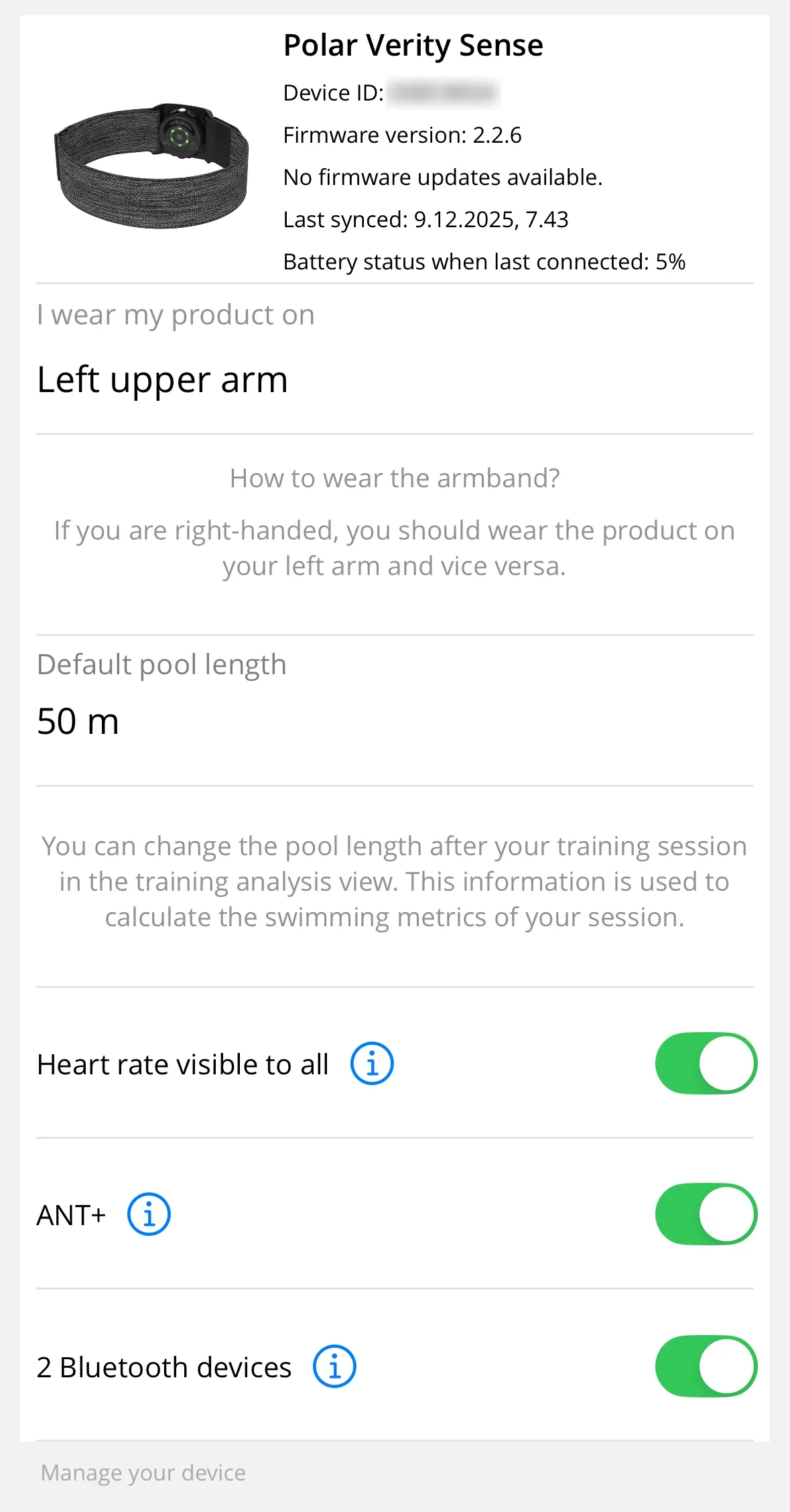View info about 2 Bluetooth devices
The height and width of the screenshot is (1512, 790).
(334, 1367)
